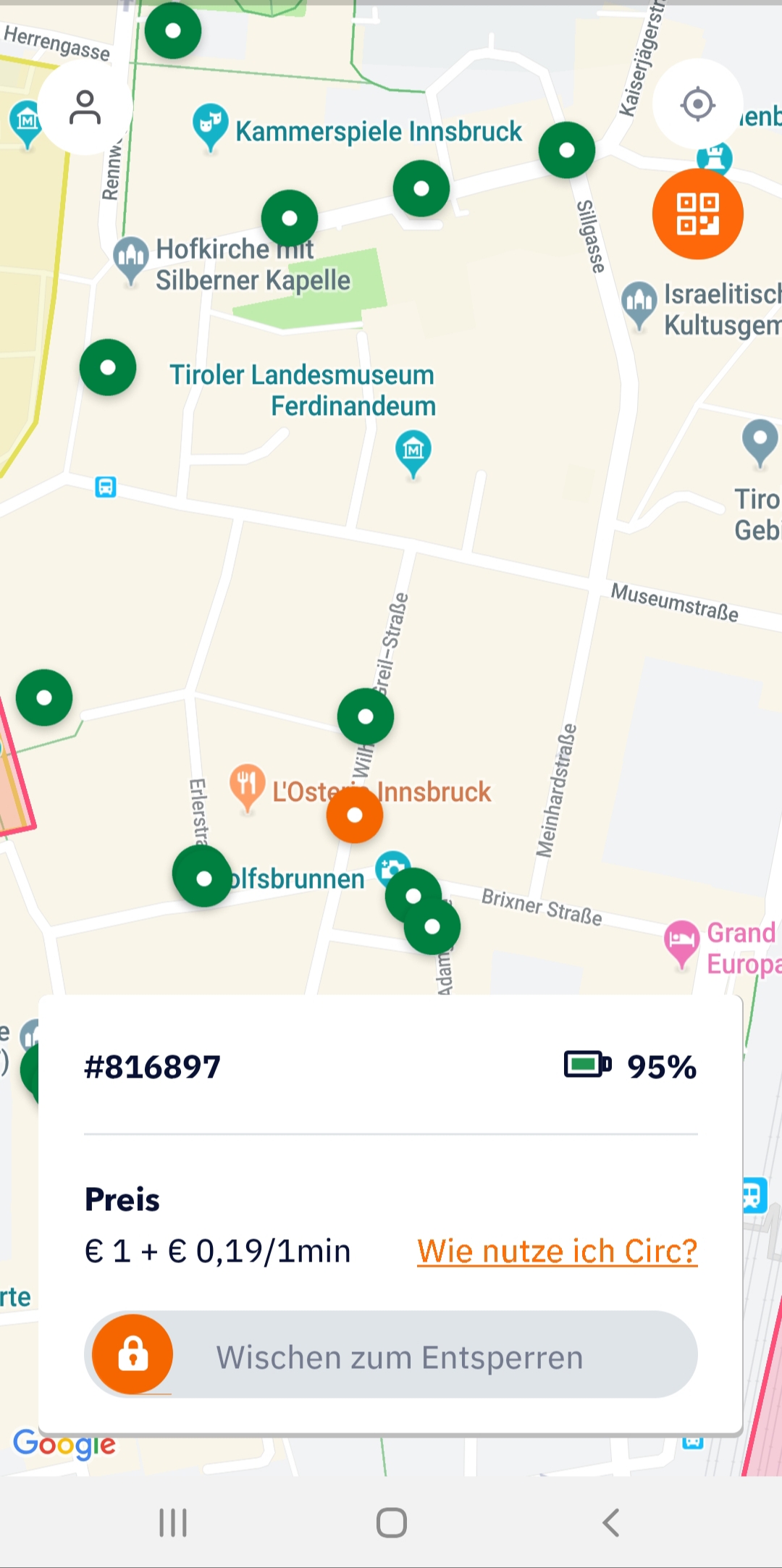
Task: Open the user profile icon
Action: [x=85, y=108]
